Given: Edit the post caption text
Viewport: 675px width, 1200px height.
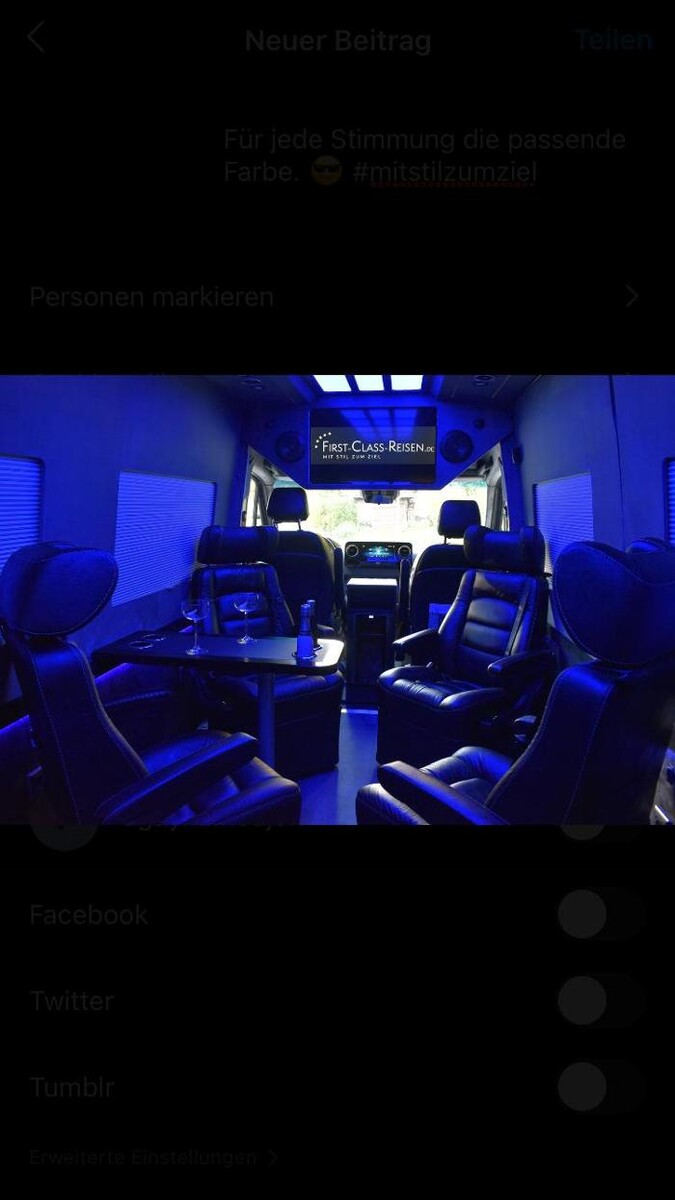Looking at the screenshot, I should (424, 156).
